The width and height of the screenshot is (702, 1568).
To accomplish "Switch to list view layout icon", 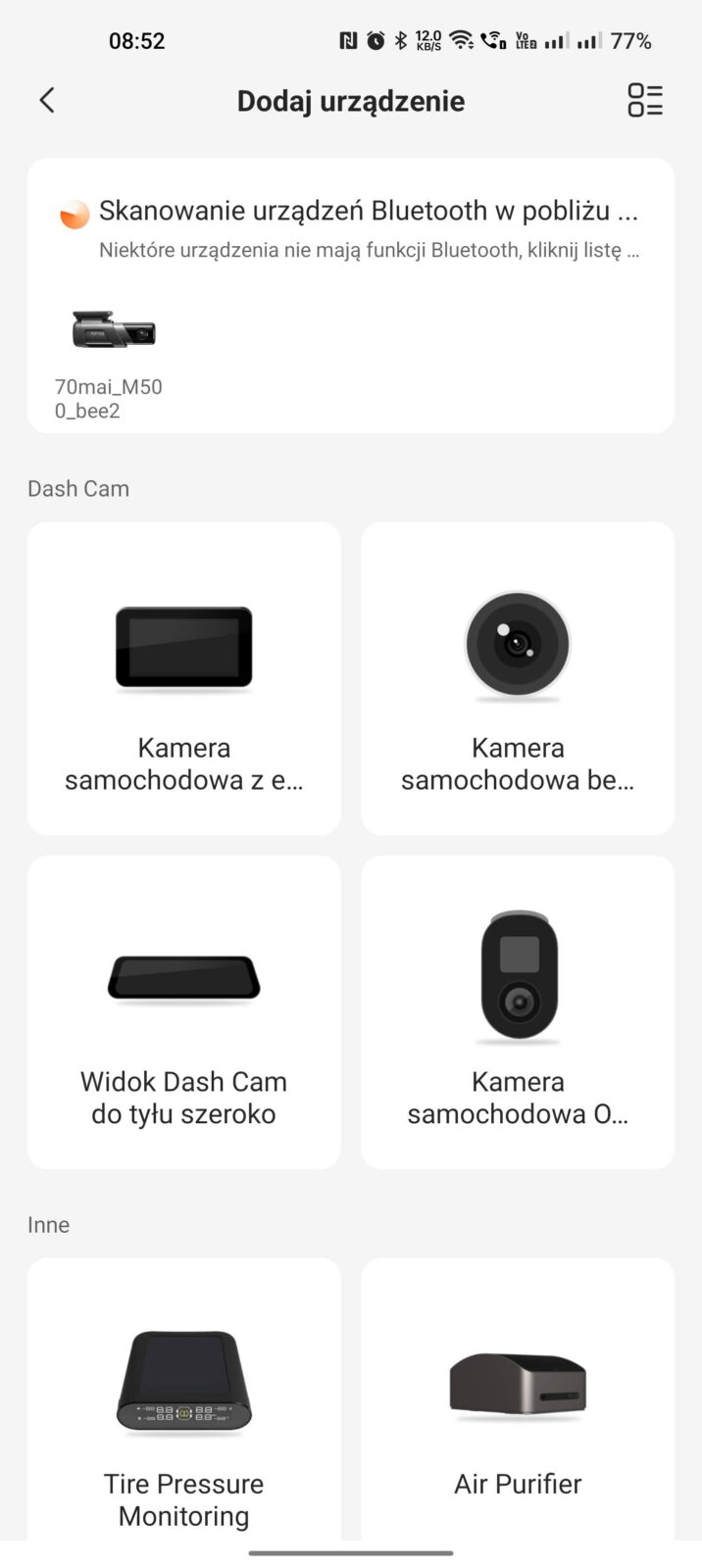I will click(x=644, y=100).
